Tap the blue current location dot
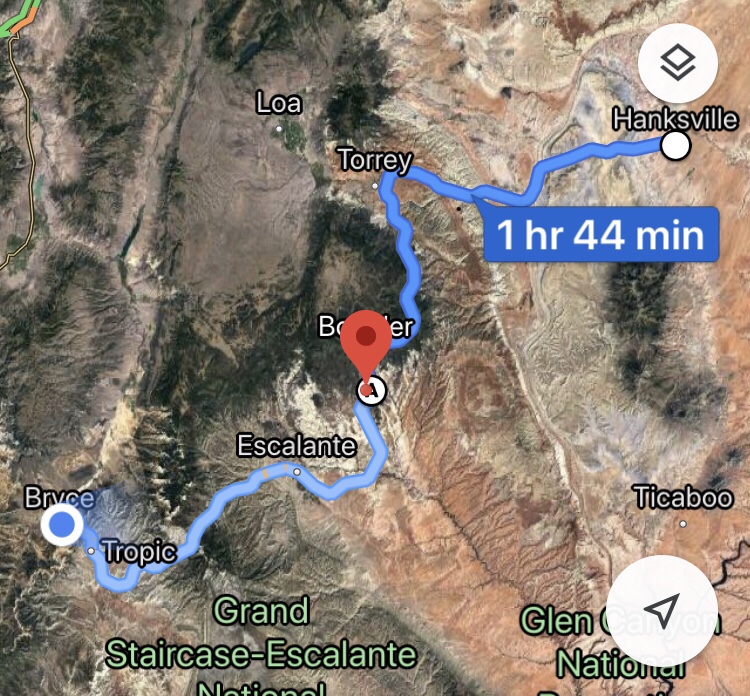750x696 pixels. (x=64, y=524)
